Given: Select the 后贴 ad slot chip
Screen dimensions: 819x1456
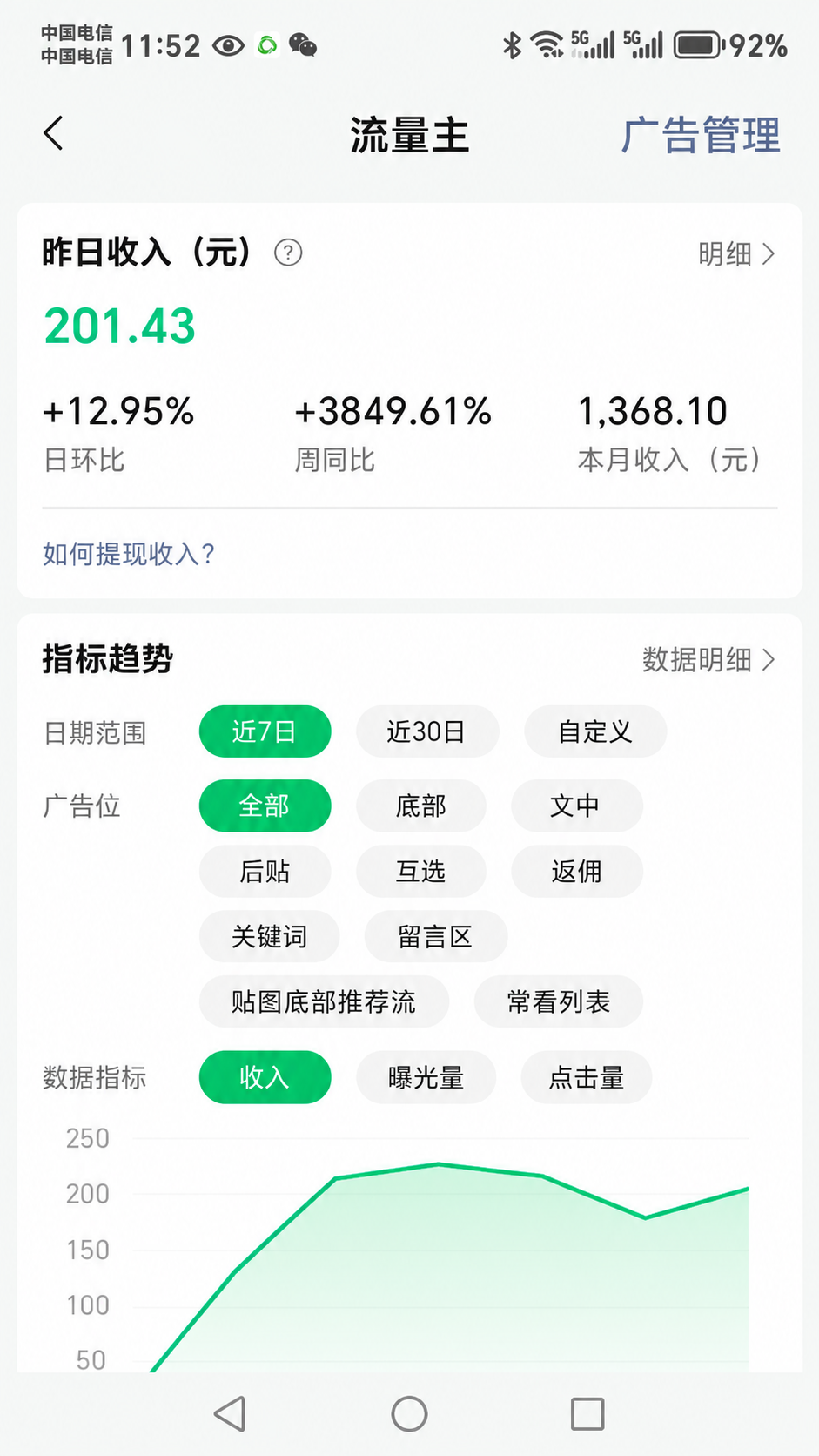Looking at the screenshot, I should pos(265,872).
